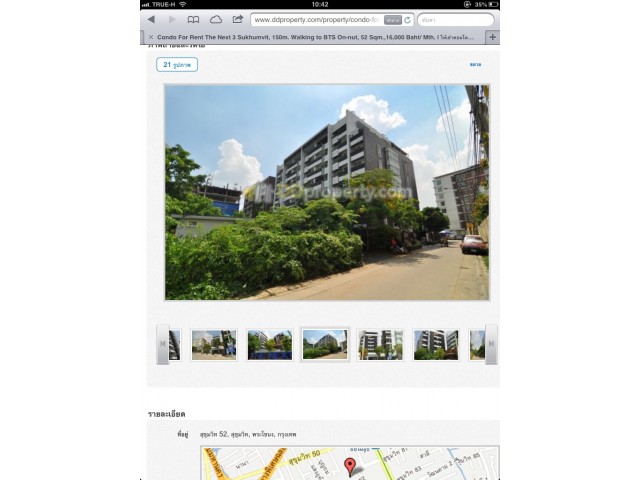Select the second thumbnail in the carousel

tap(214, 344)
